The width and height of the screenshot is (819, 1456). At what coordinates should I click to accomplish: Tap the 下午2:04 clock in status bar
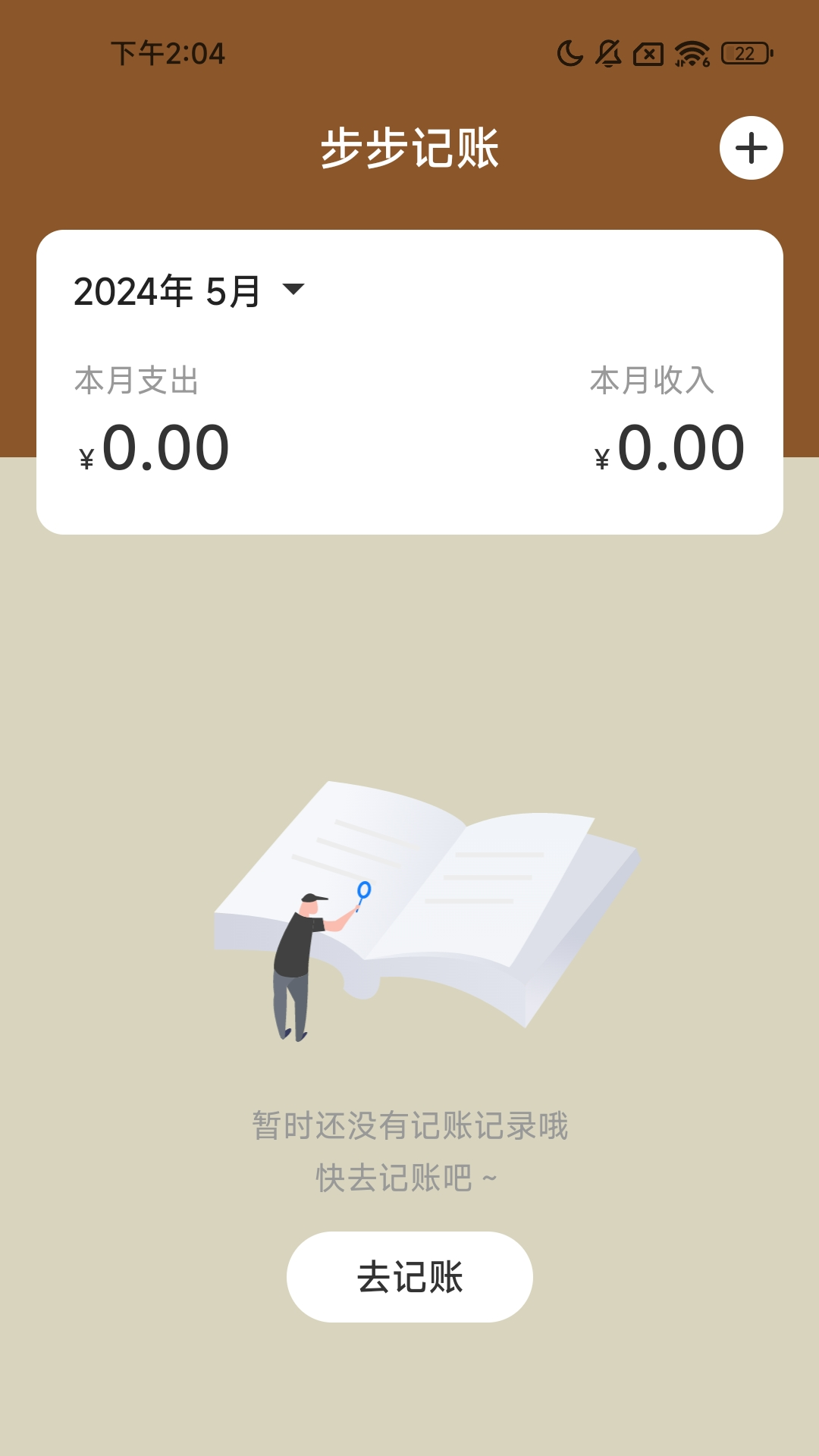click(x=167, y=53)
